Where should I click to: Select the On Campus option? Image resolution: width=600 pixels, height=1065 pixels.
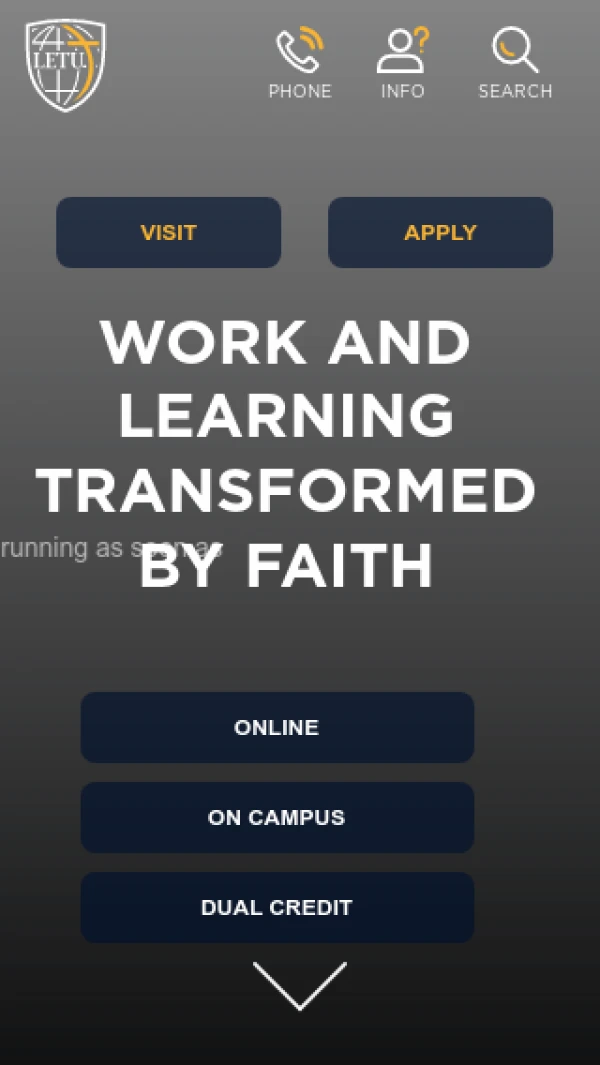coord(277,817)
